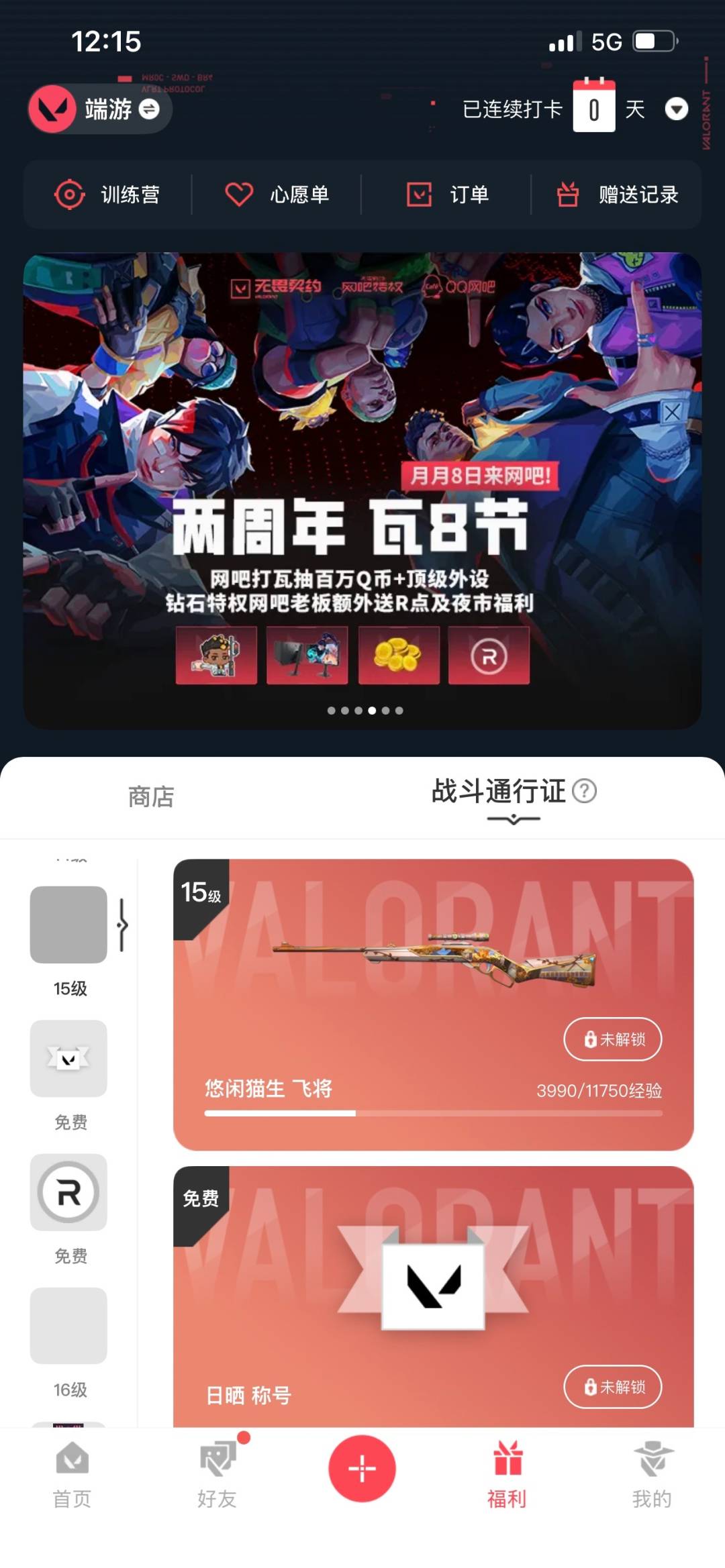Go to the 首页 home tab
This screenshot has height=1568, width=725.
(72, 1475)
